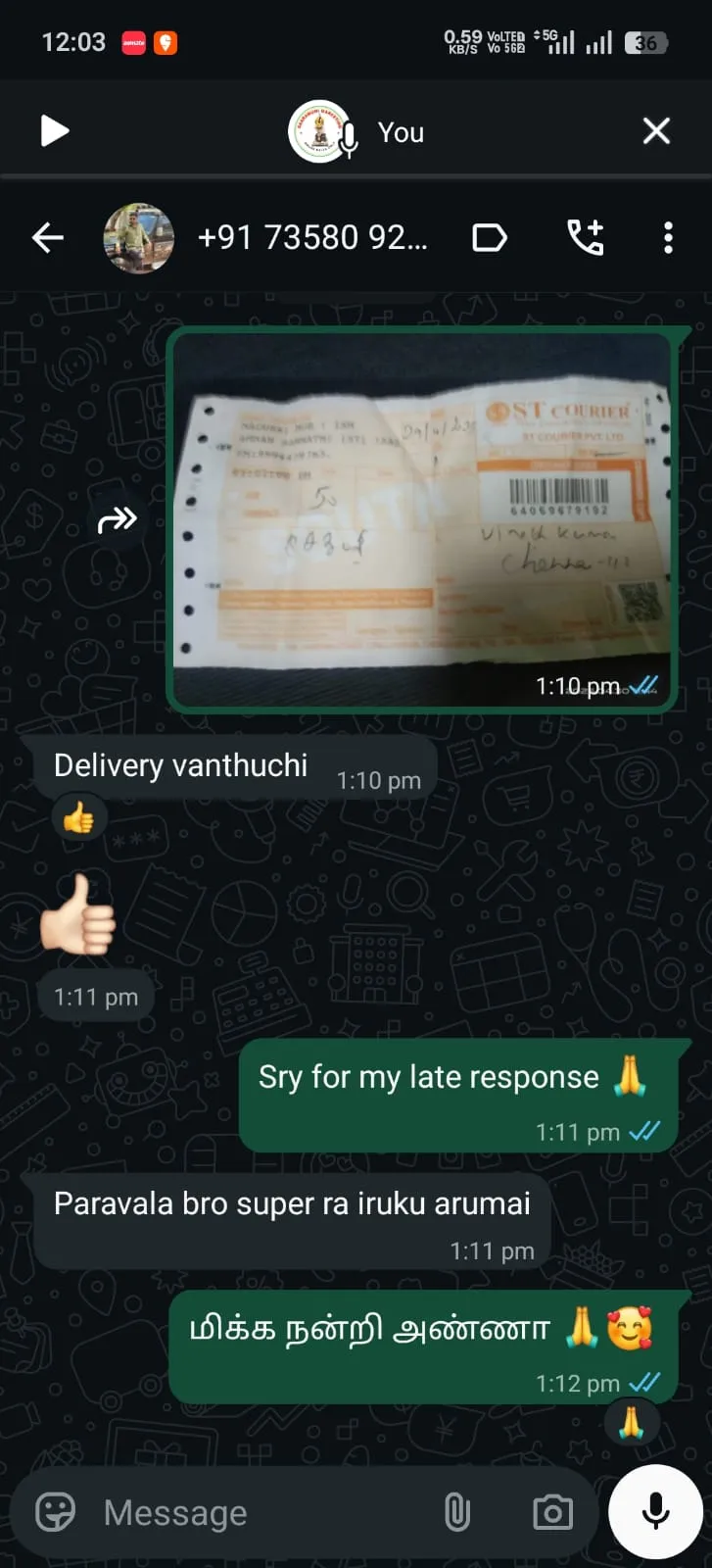Select the 'Delivery vanthuchi' message
Image resolution: width=712 pixels, height=1568 pixels.
click(181, 765)
